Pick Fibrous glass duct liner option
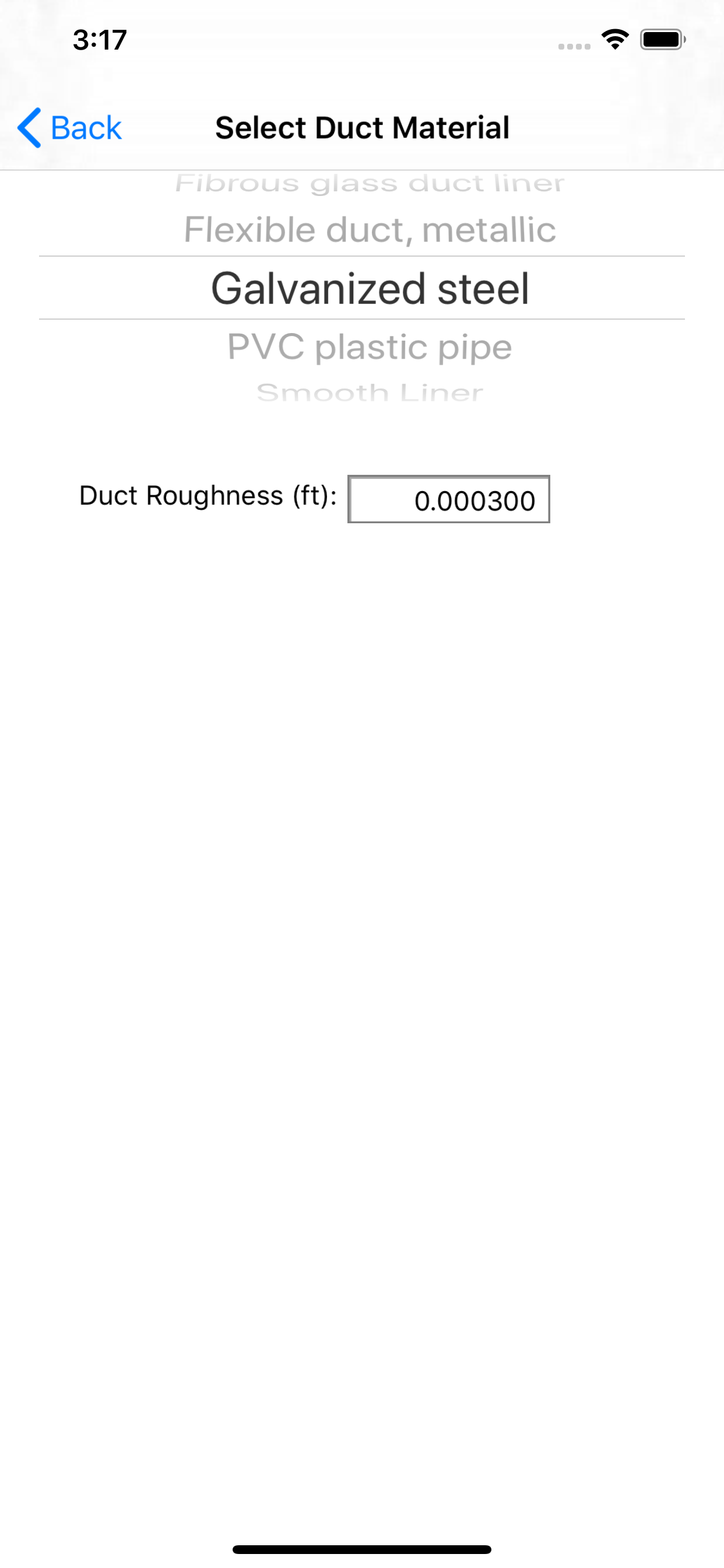The image size is (724, 1568). [x=370, y=184]
